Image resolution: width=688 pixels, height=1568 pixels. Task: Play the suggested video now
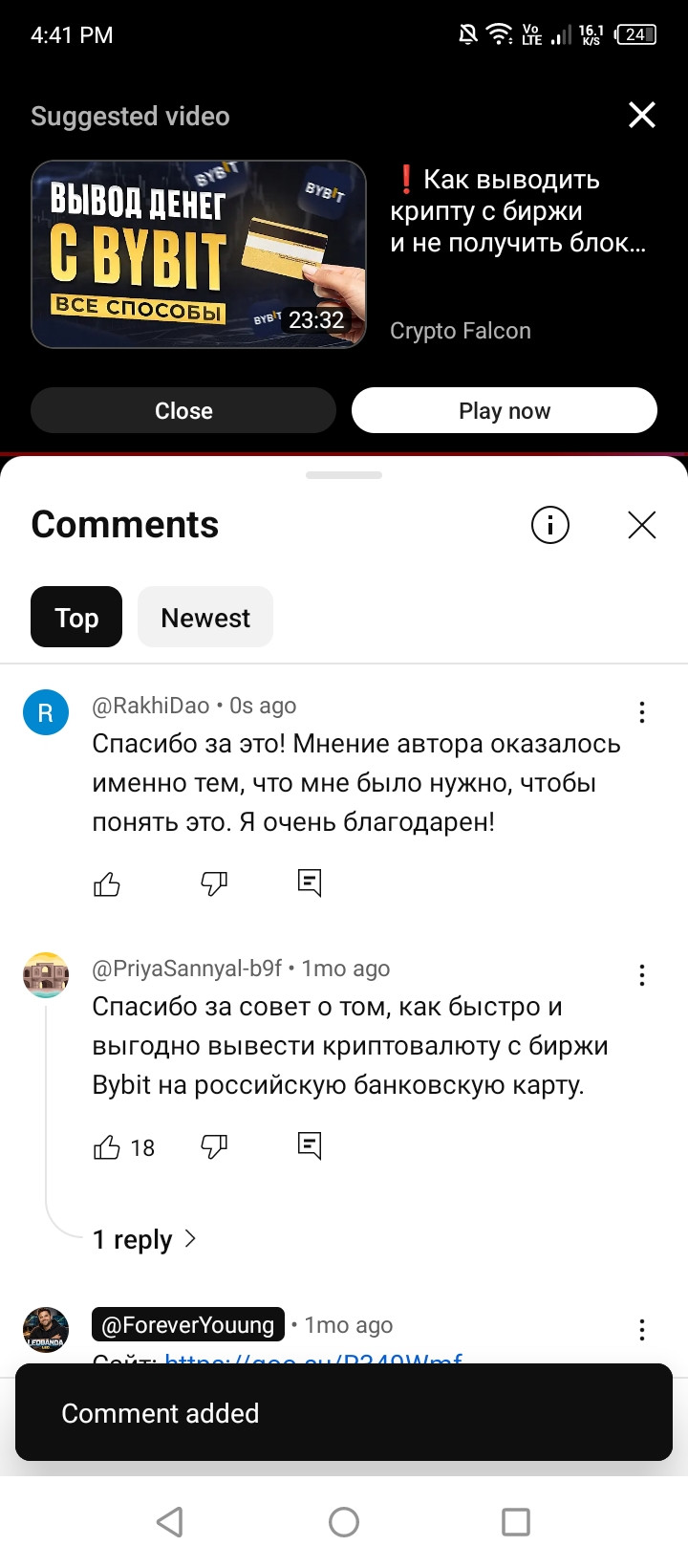[505, 410]
